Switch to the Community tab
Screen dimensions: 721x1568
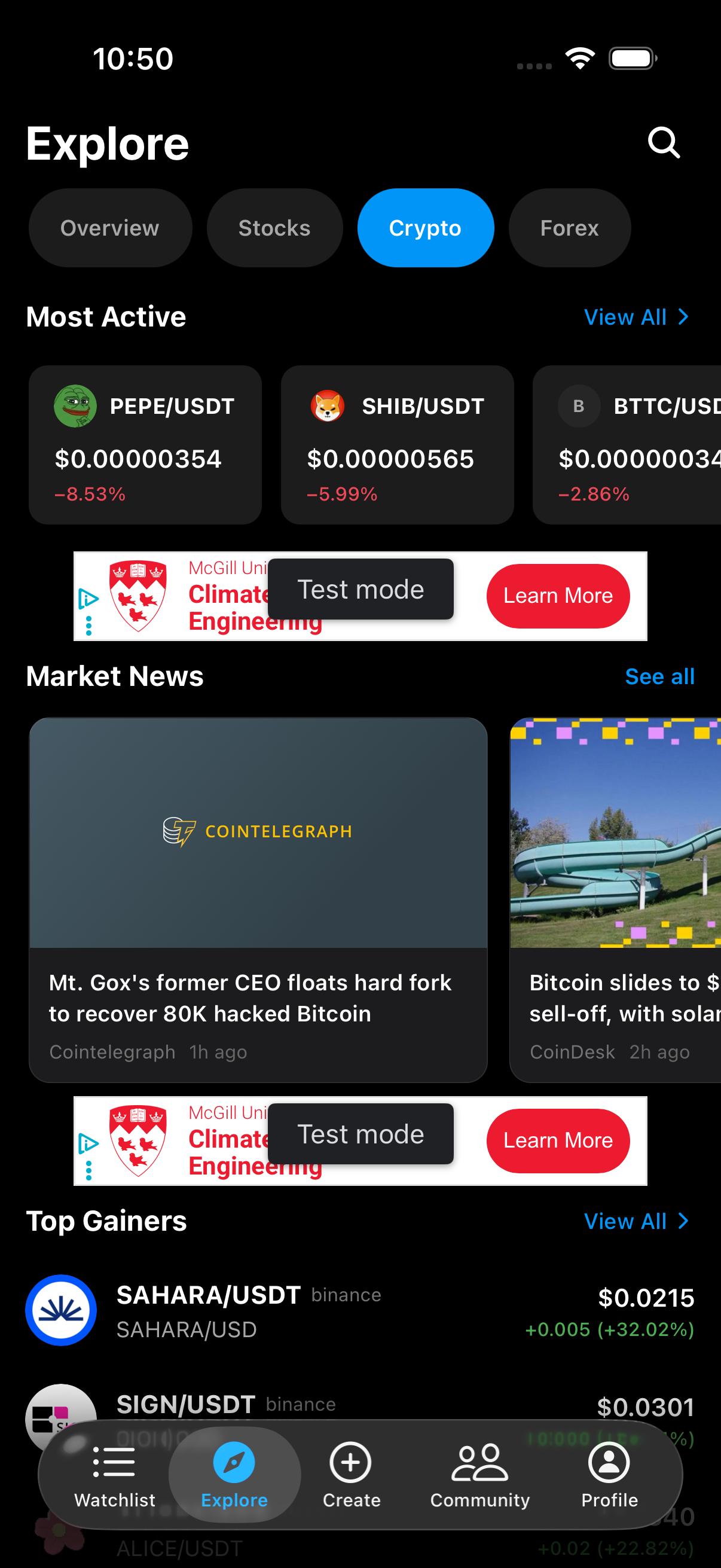point(479,1474)
